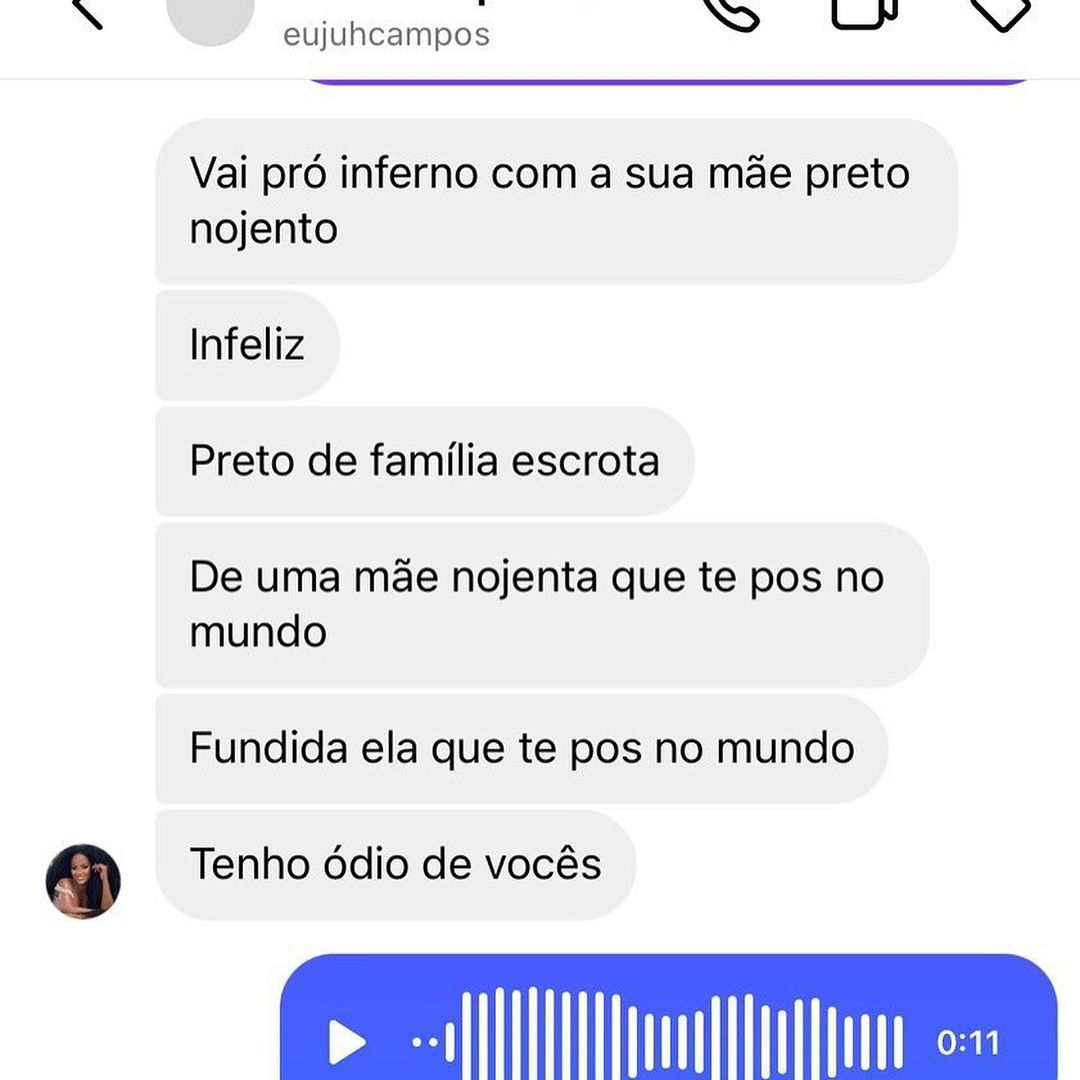
Task: Open sender's profile picture beside last message
Action: [x=83, y=881]
